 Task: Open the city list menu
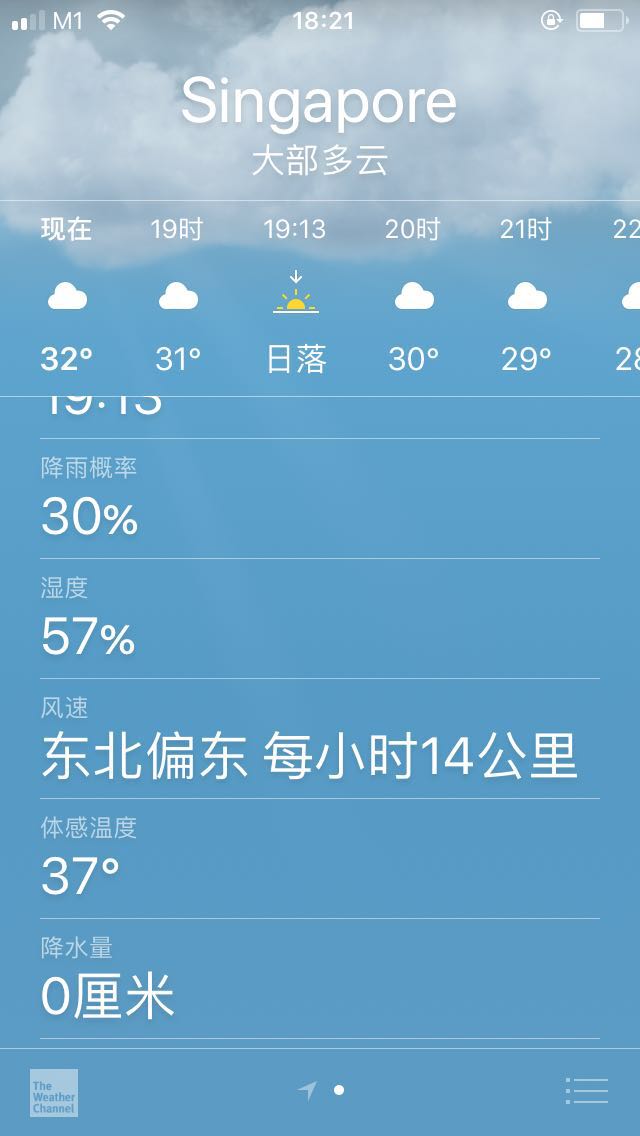pos(586,1090)
